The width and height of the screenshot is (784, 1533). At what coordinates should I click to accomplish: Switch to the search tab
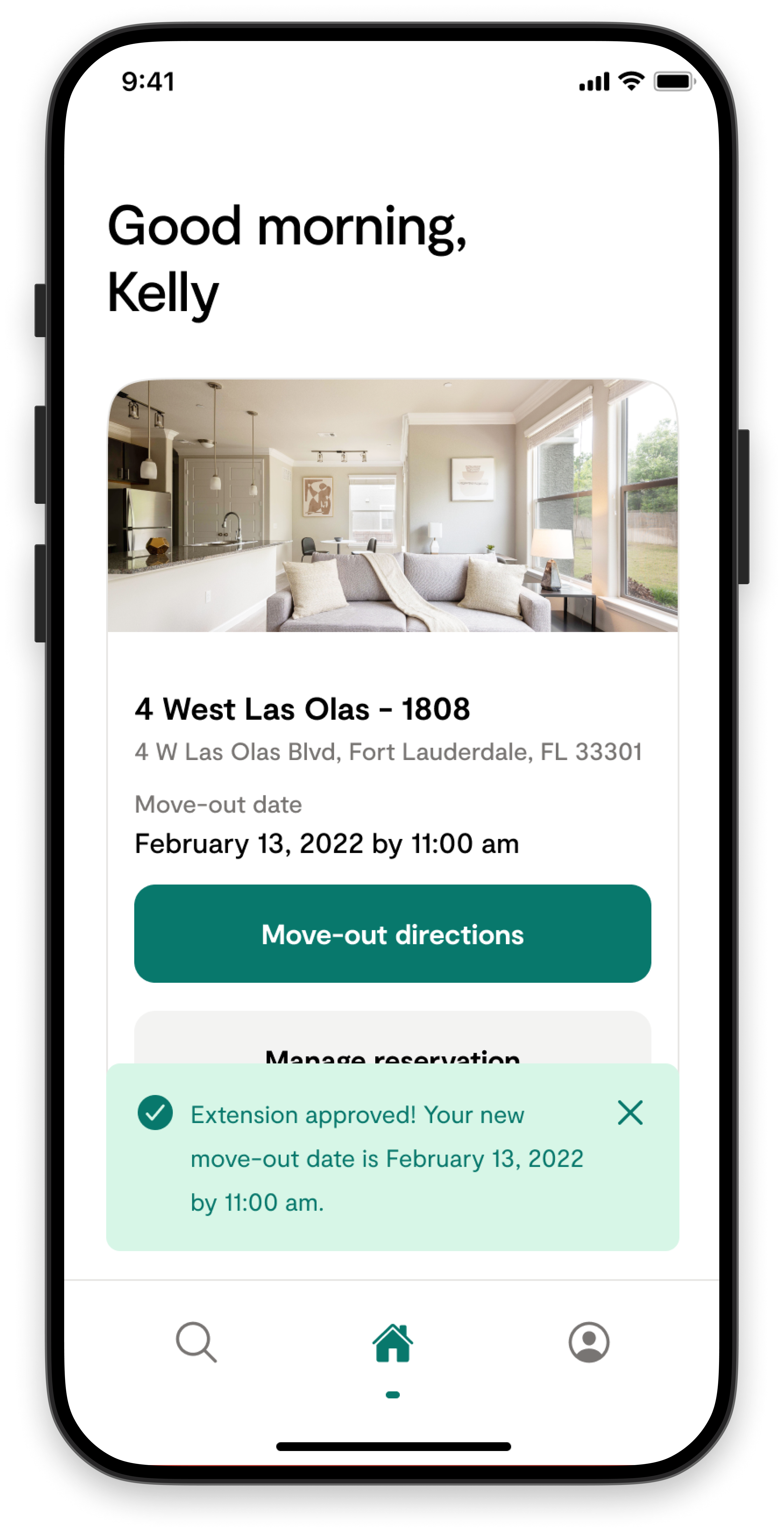[196, 1343]
